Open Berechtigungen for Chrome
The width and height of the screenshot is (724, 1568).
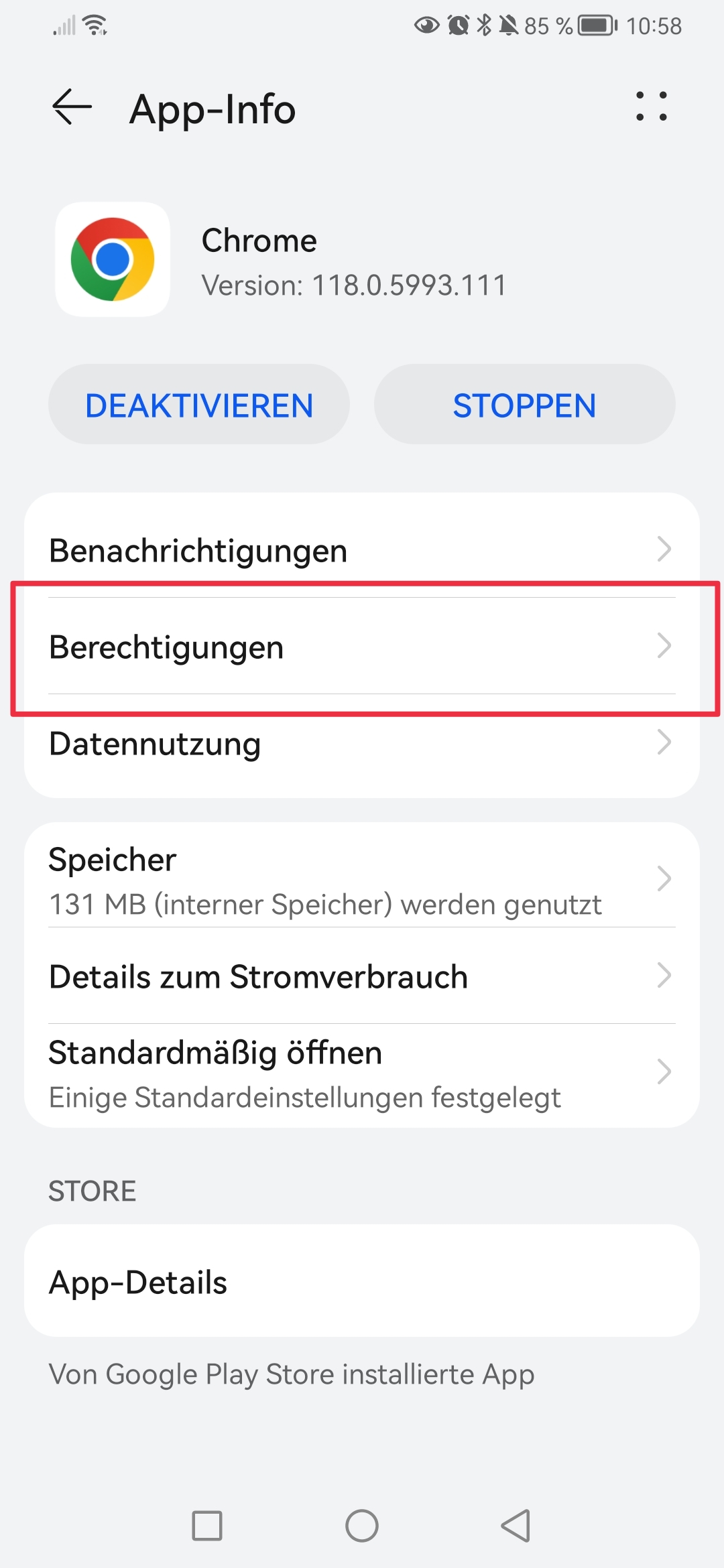click(362, 647)
